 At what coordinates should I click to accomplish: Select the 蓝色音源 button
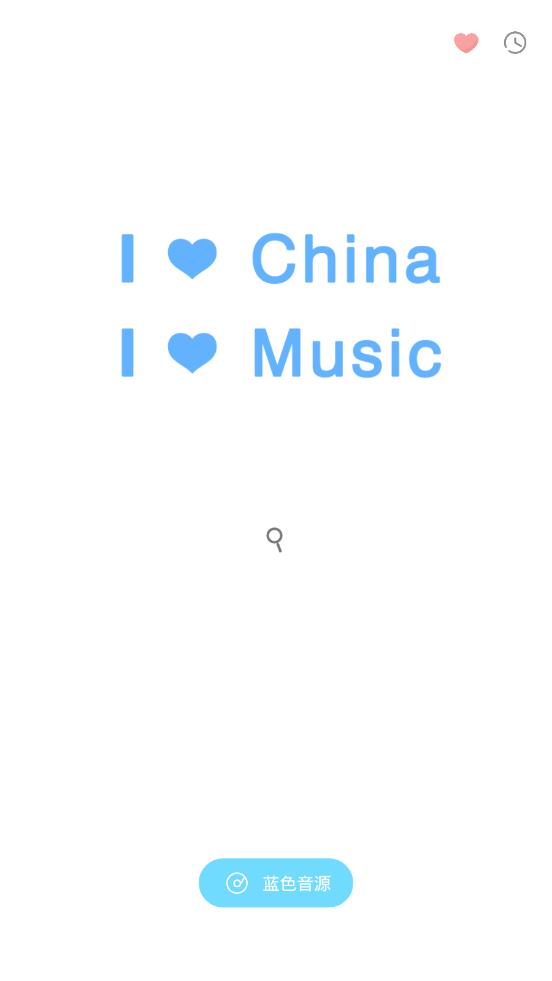point(276,883)
